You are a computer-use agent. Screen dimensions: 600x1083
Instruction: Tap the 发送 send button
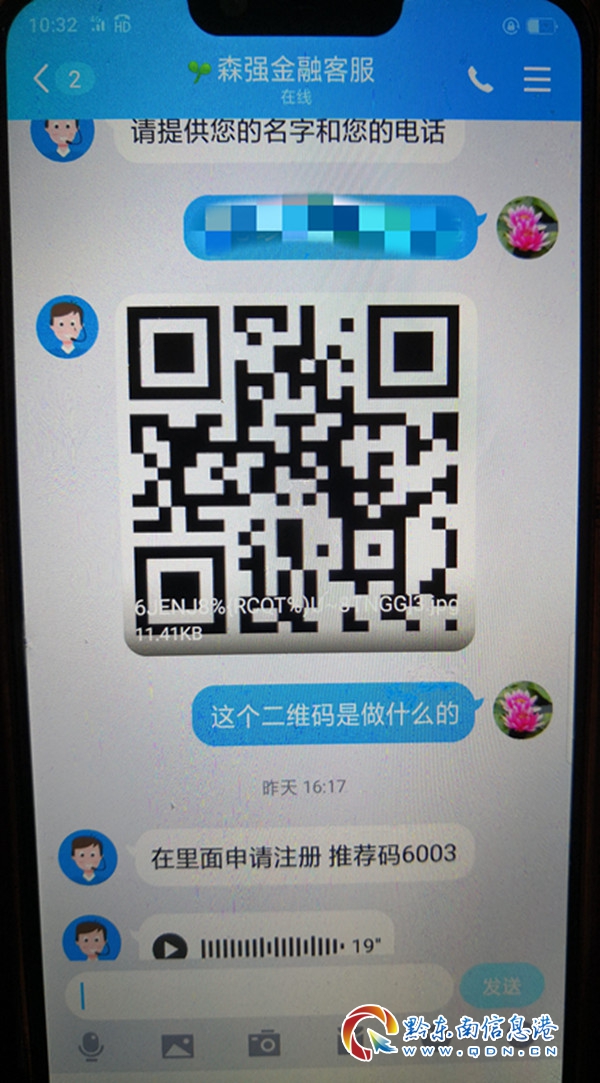[501, 987]
